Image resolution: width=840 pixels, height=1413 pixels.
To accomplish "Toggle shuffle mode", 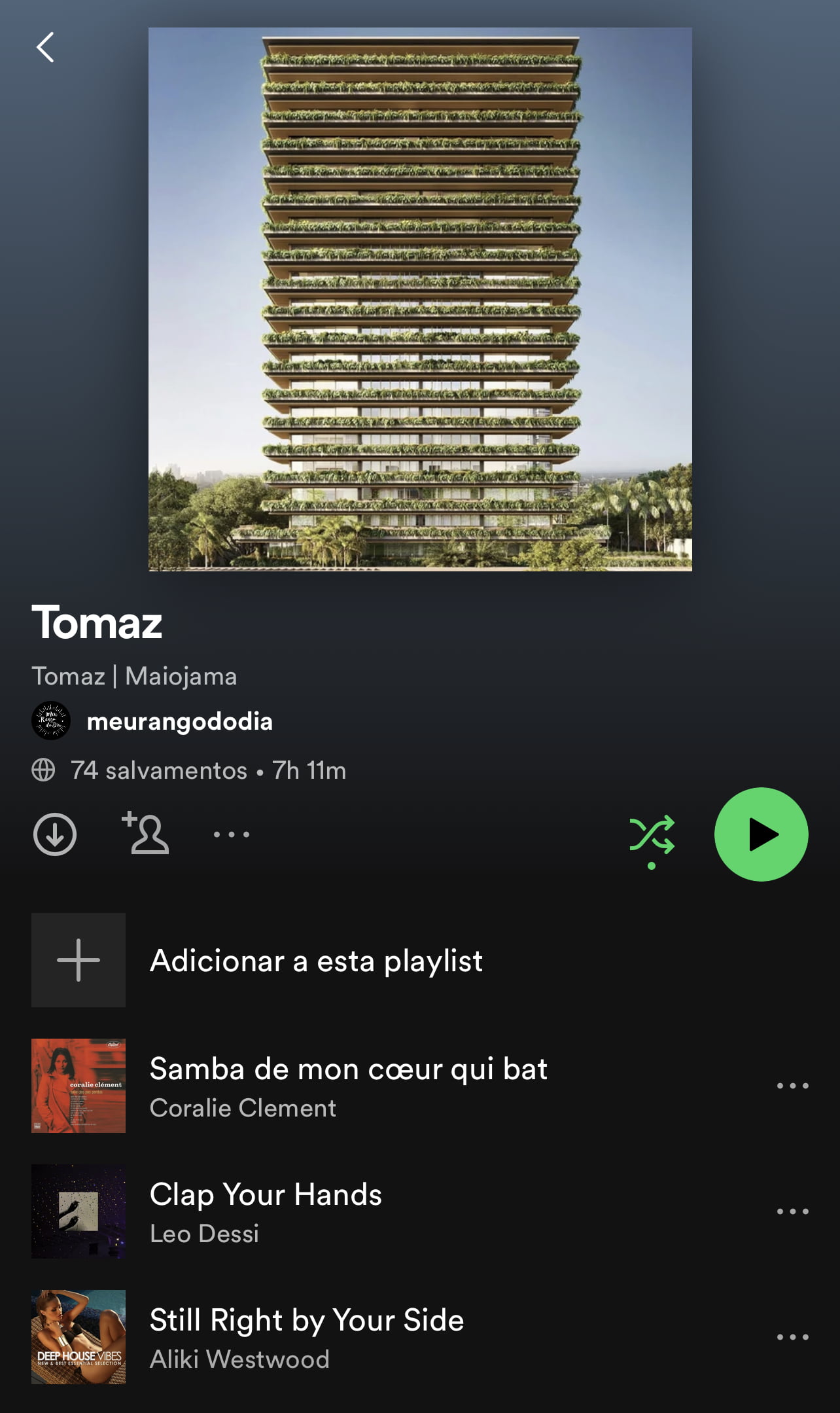I will pyautogui.click(x=652, y=835).
